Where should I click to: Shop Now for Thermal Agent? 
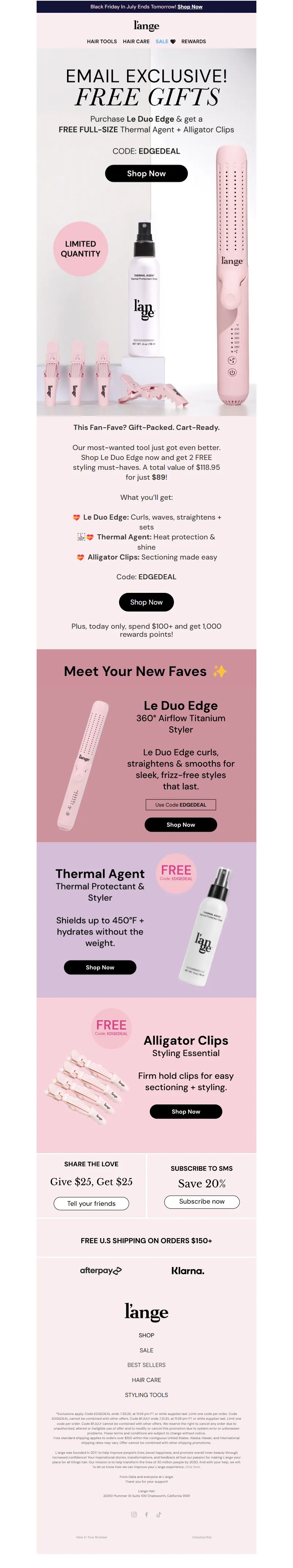pyautogui.click(x=100, y=967)
